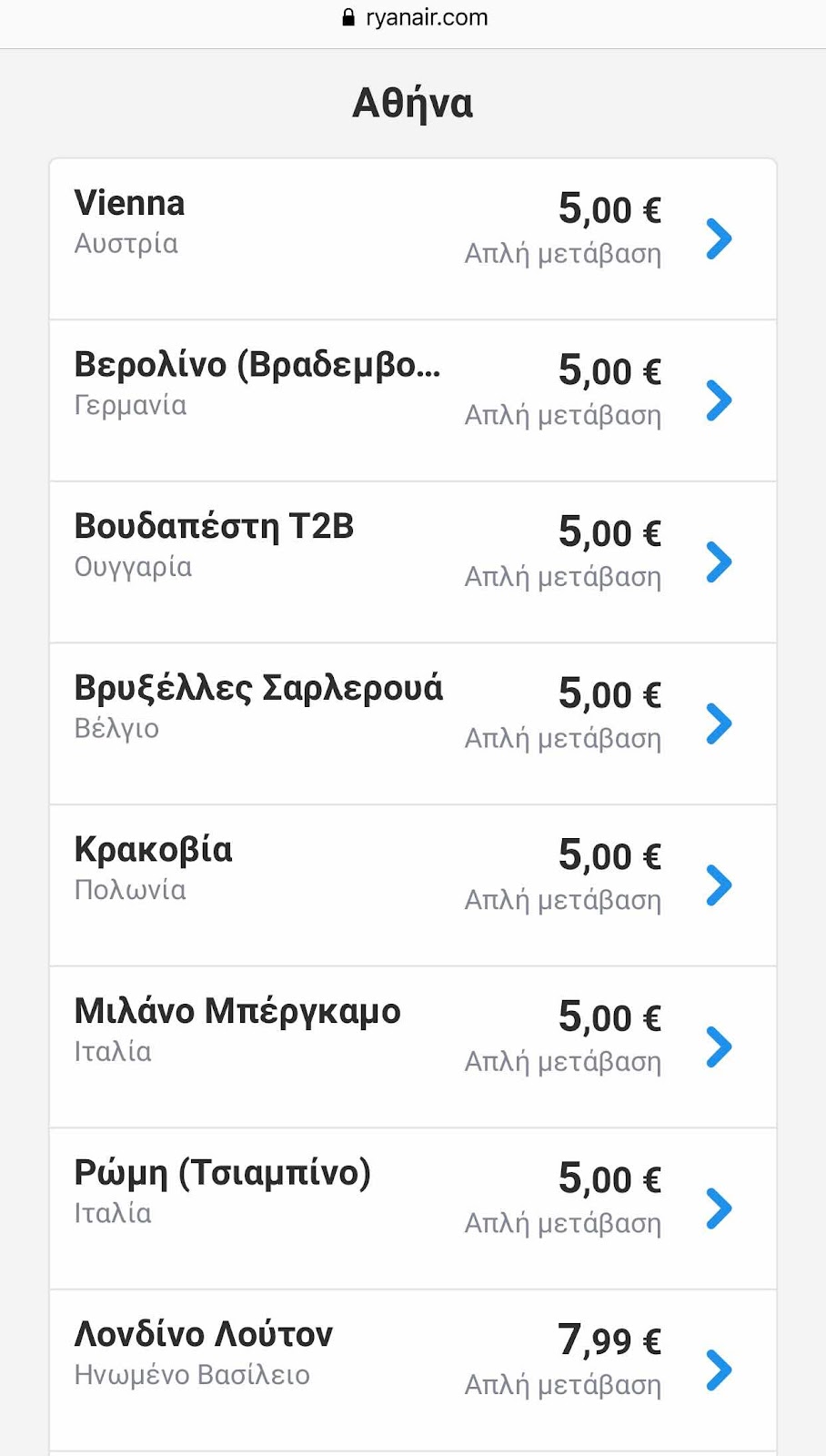
Task: Select the Βερολίνο (Βραδεμβο... destination row
Action: (413, 400)
